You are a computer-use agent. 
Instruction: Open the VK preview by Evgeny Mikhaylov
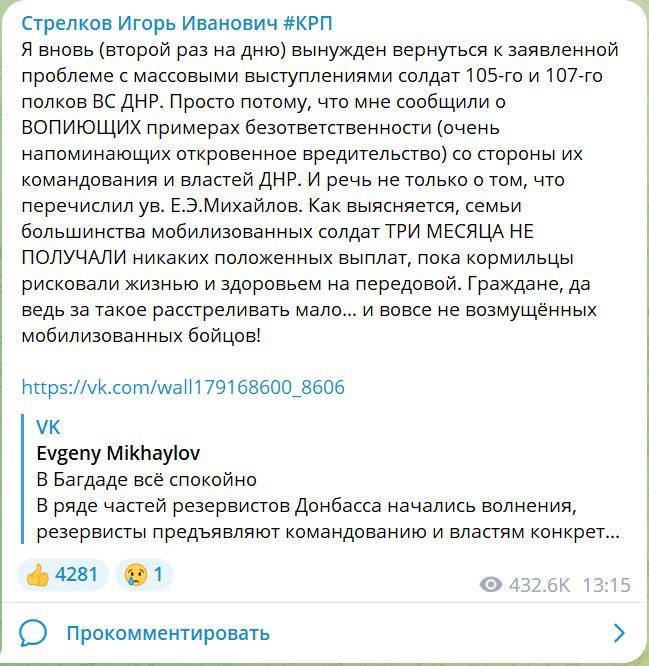pyautogui.click(x=320, y=480)
